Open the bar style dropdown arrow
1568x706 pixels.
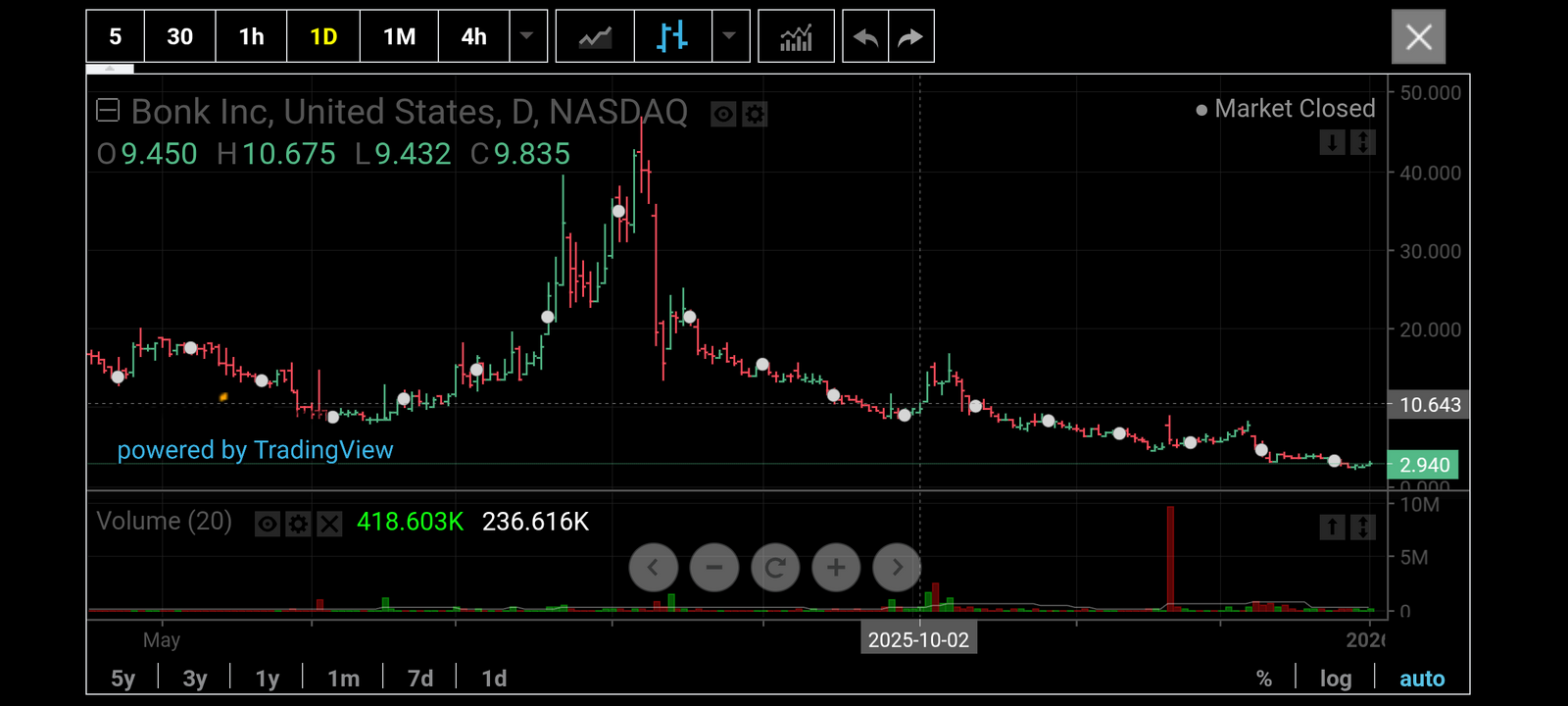tap(729, 36)
